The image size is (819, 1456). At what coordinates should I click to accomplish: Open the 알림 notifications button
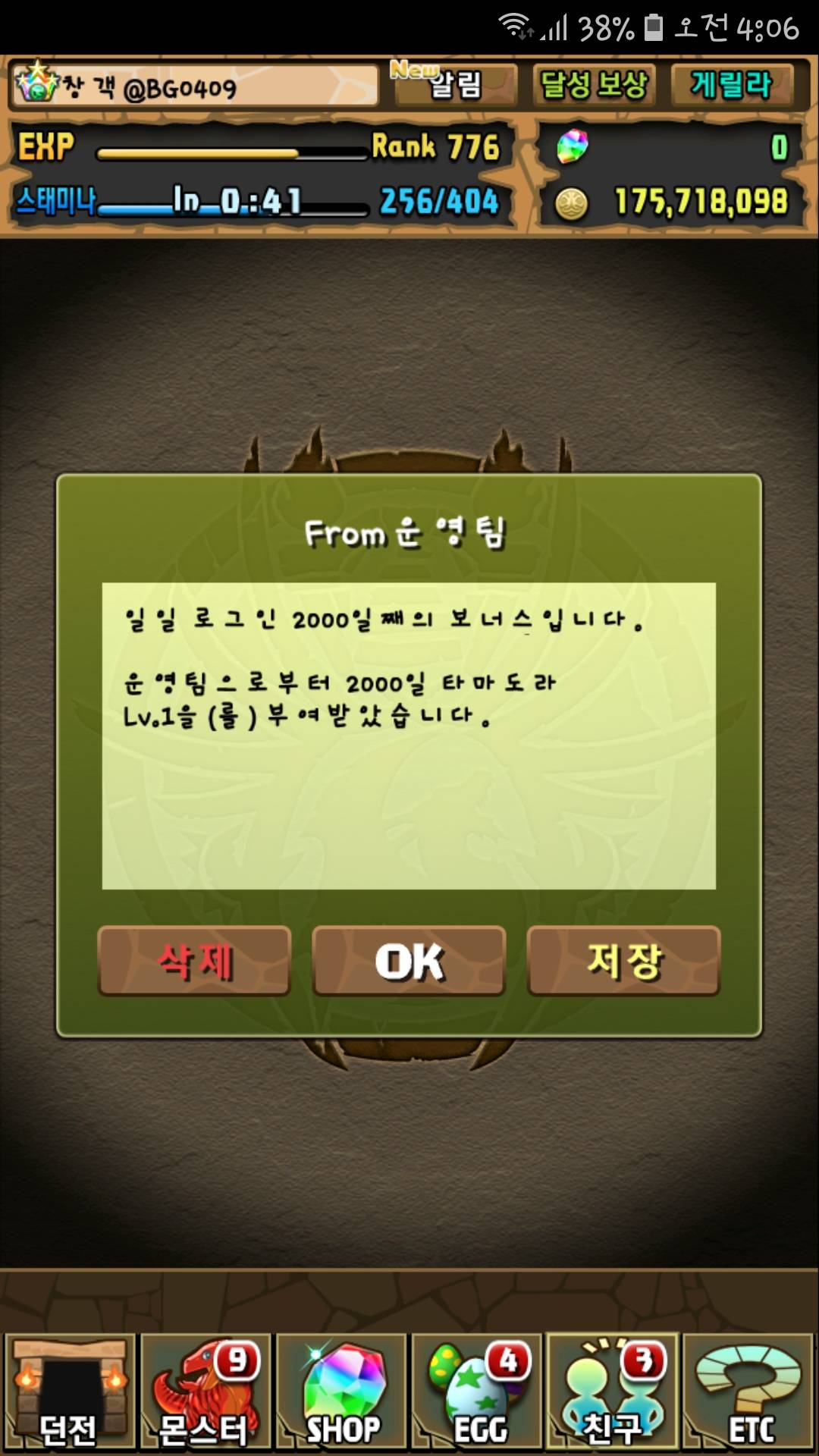(453, 84)
